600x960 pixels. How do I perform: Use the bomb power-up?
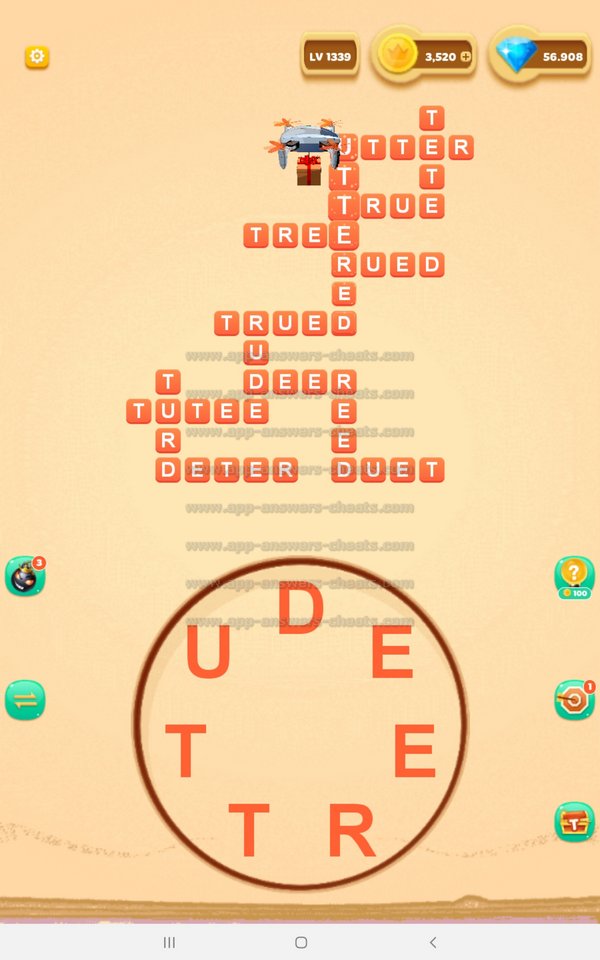tap(24, 577)
